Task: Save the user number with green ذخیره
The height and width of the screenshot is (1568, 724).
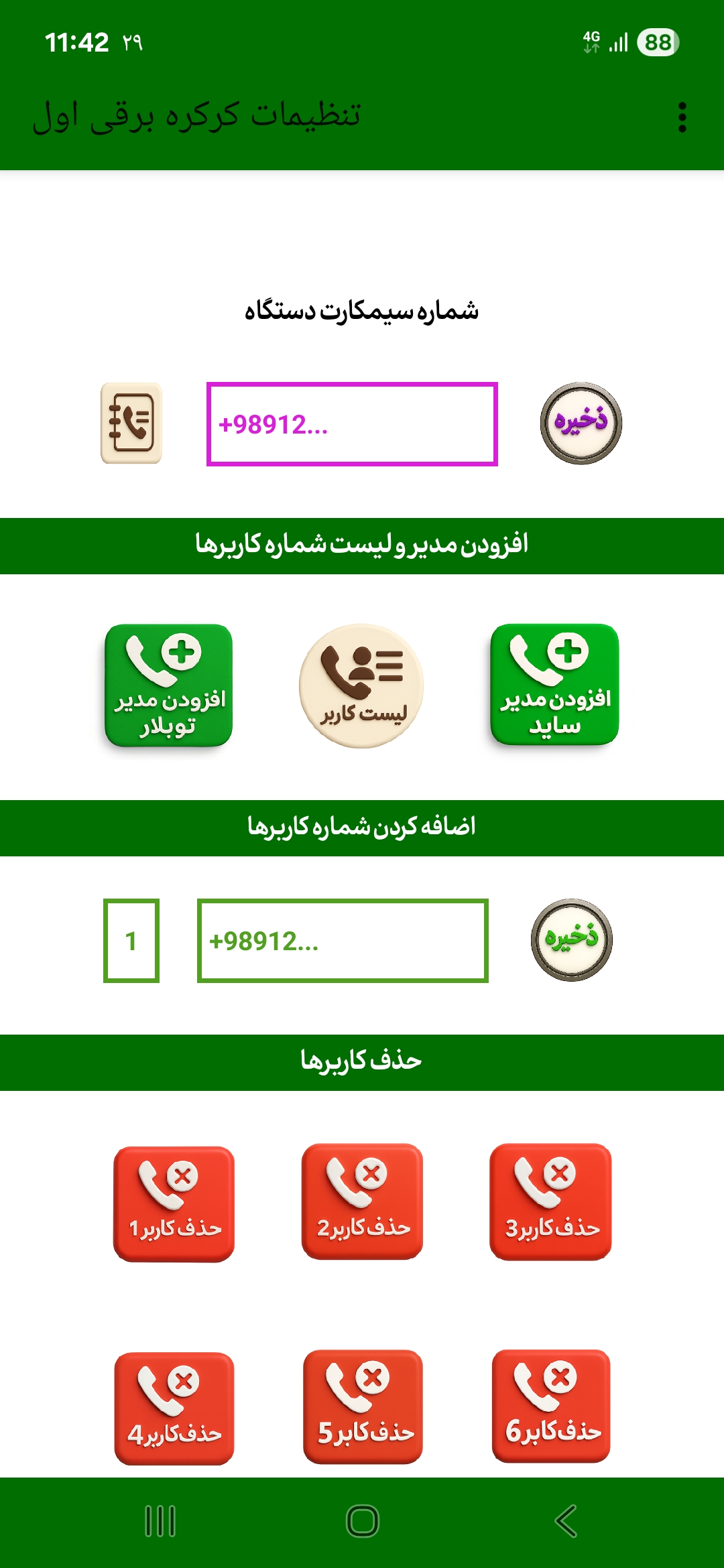Action: tap(571, 939)
